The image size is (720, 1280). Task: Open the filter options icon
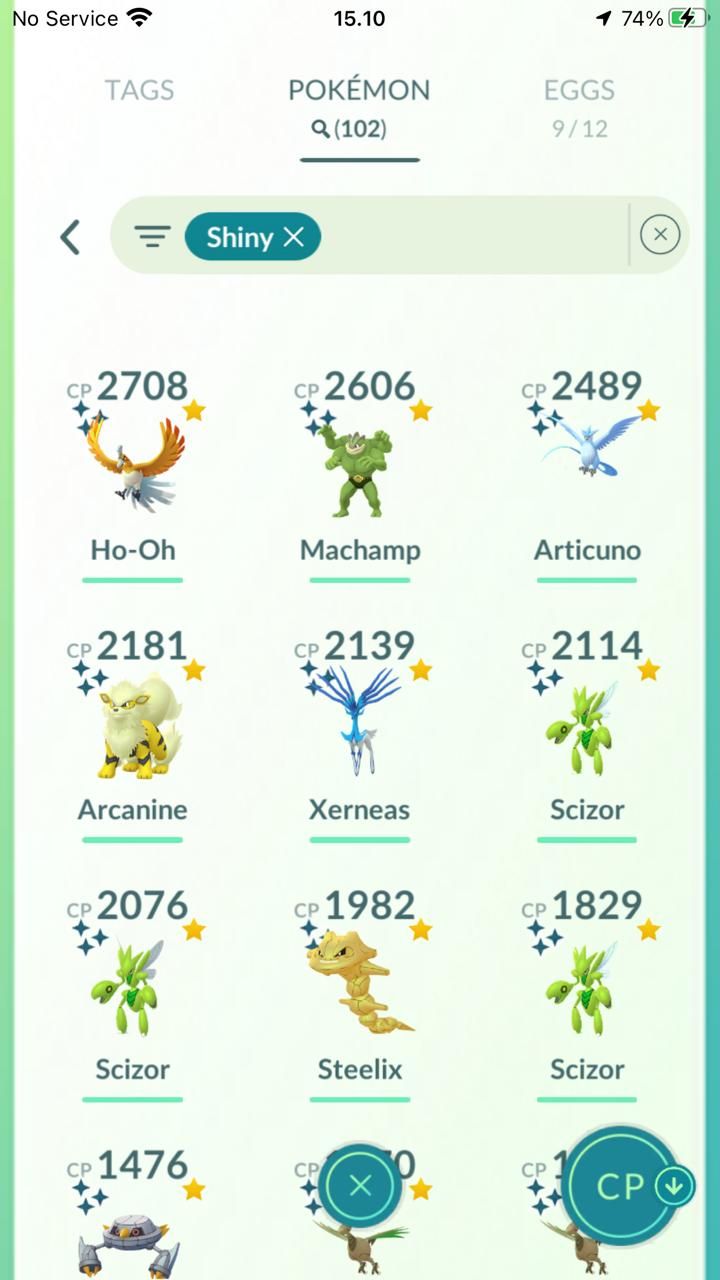click(152, 237)
